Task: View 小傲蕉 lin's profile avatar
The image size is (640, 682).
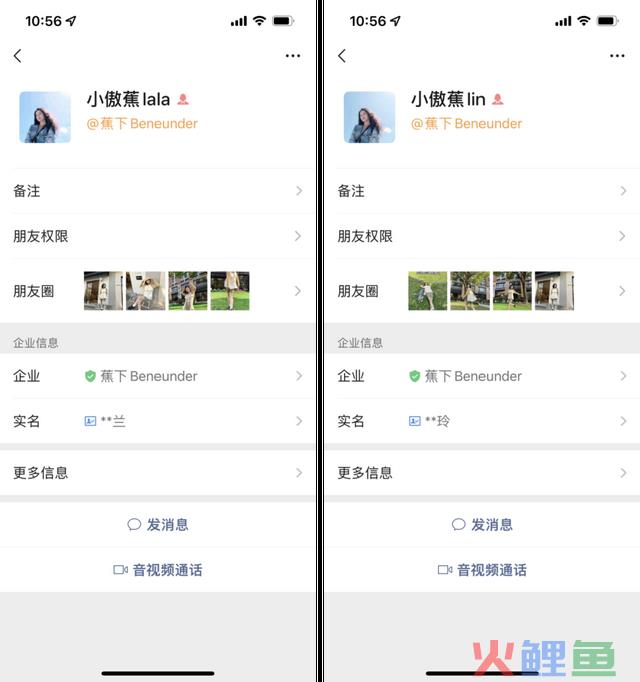Action: [x=369, y=117]
